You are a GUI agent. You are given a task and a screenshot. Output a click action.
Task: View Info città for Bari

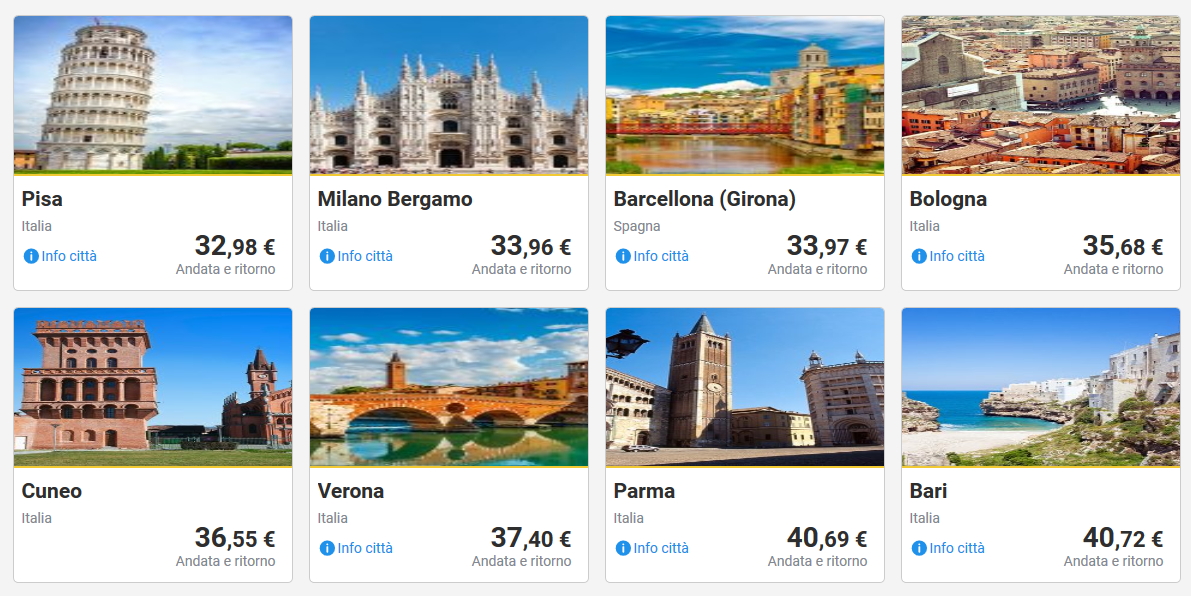(949, 548)
